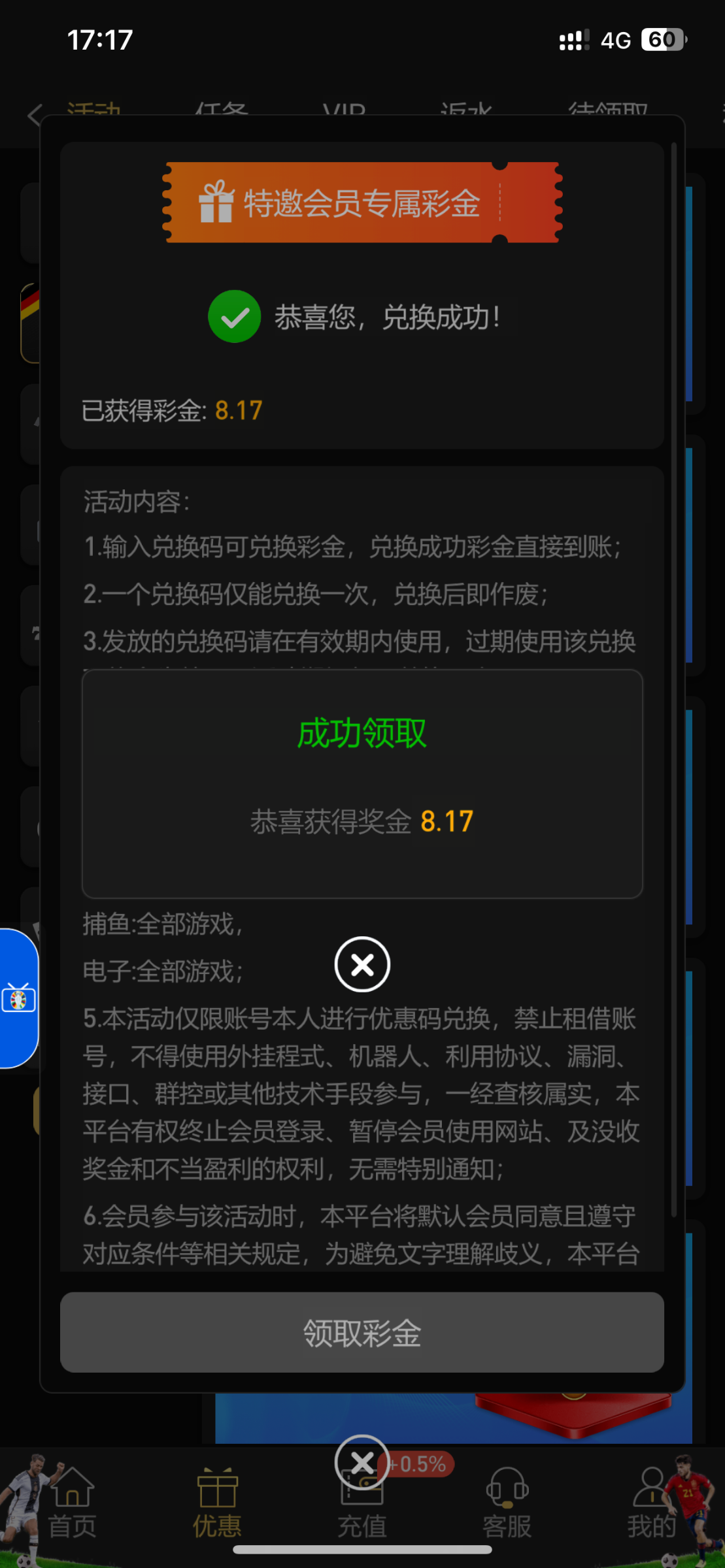This screenshot has width=725, height=1568.
Task: Close the 成功领取 success popup
Action: (362, 964)
